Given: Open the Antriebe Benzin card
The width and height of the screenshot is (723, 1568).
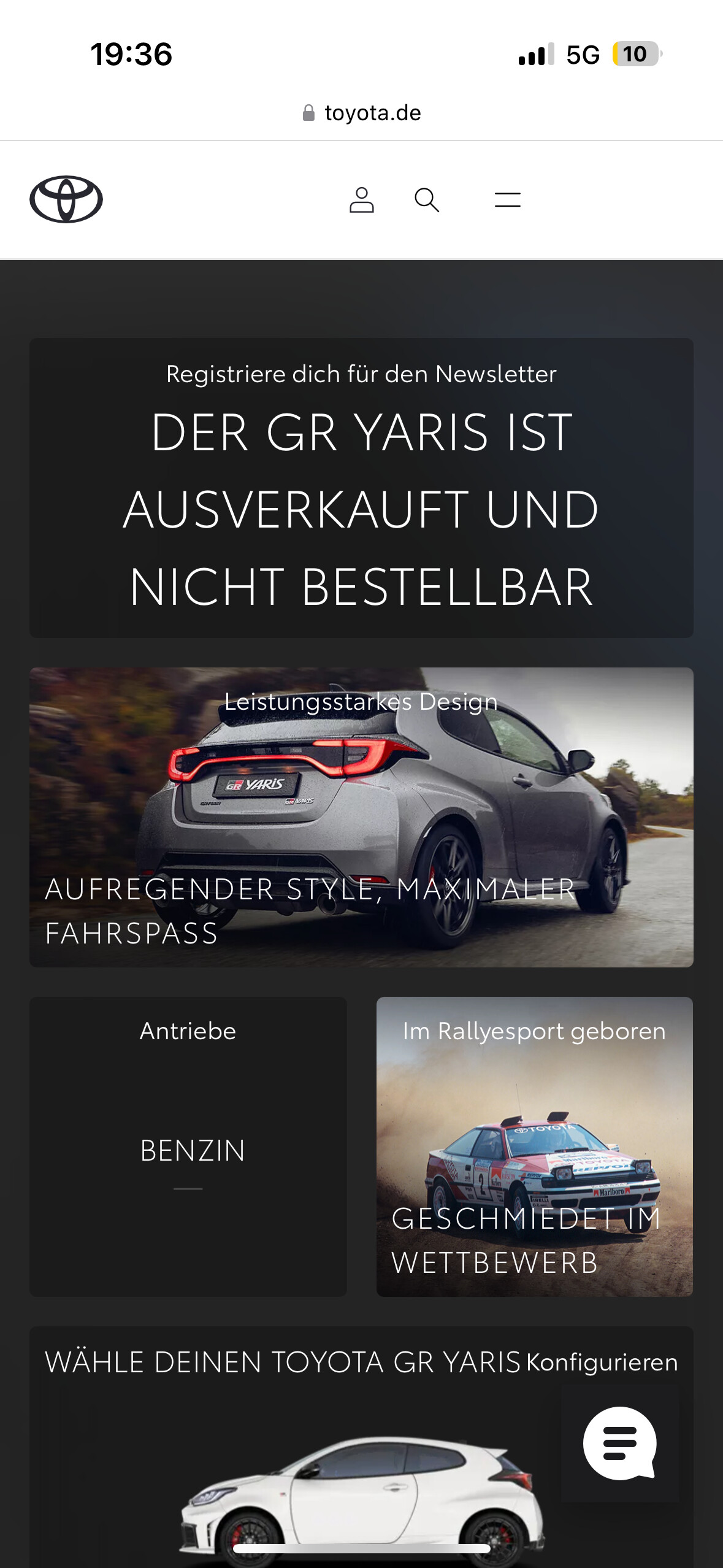Looking at the screenshot, I should tap(188, 1147).
